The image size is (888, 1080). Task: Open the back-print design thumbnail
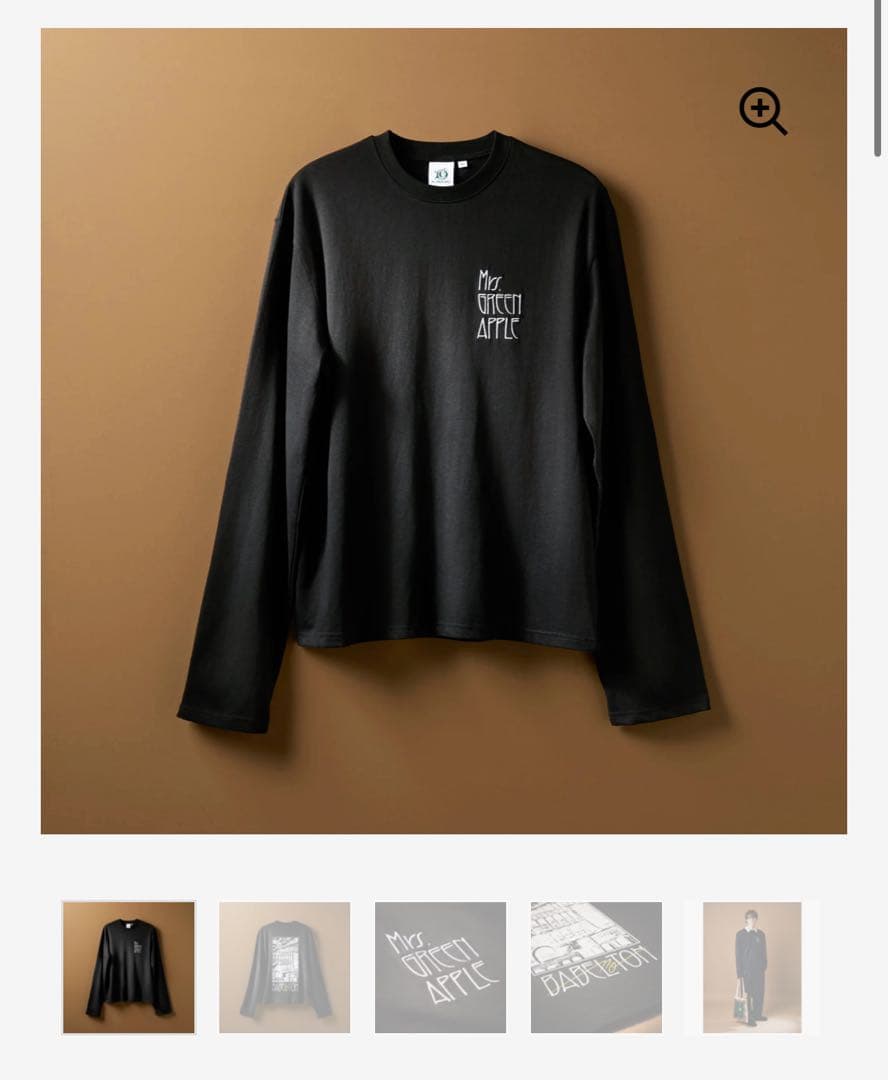[284, 965]
